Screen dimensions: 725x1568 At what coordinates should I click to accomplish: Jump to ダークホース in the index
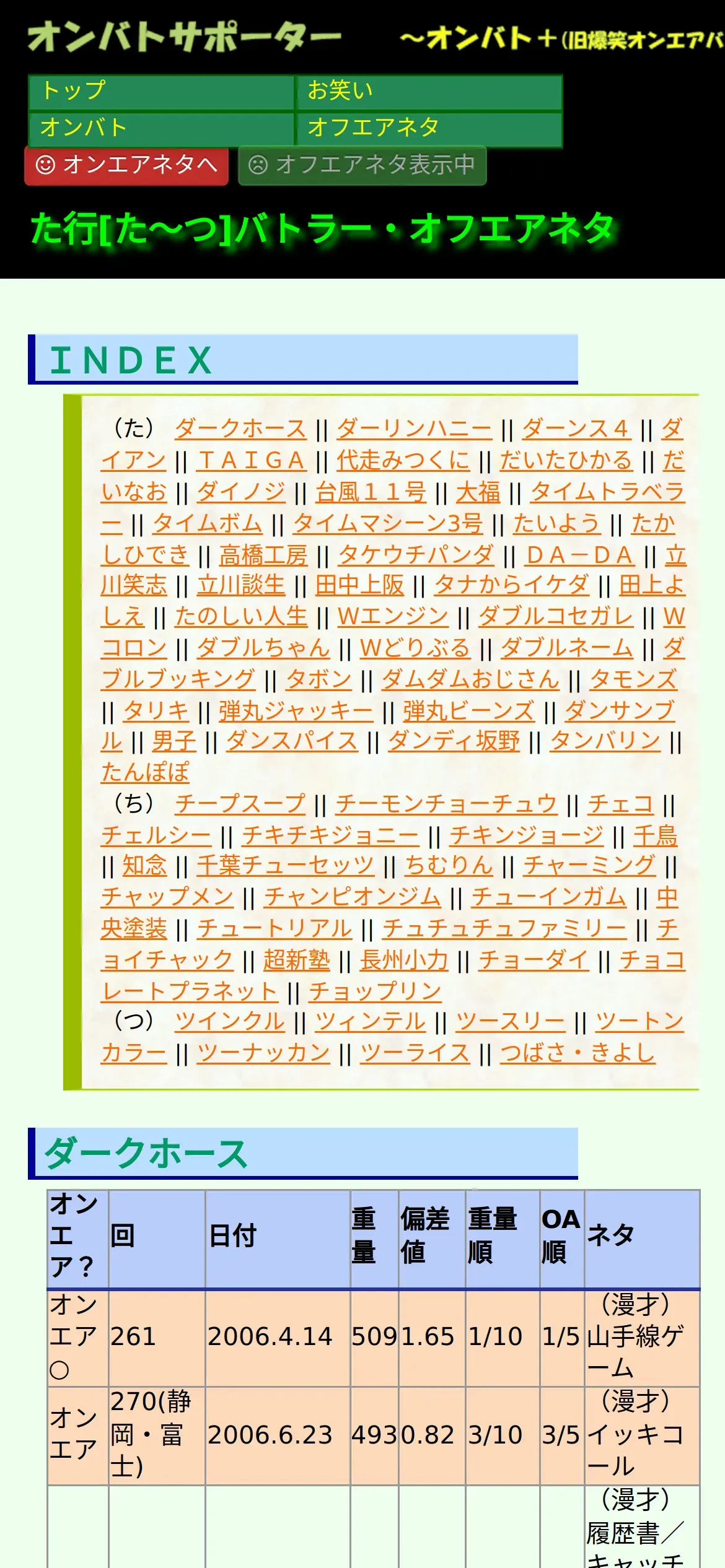pos(240,429)
